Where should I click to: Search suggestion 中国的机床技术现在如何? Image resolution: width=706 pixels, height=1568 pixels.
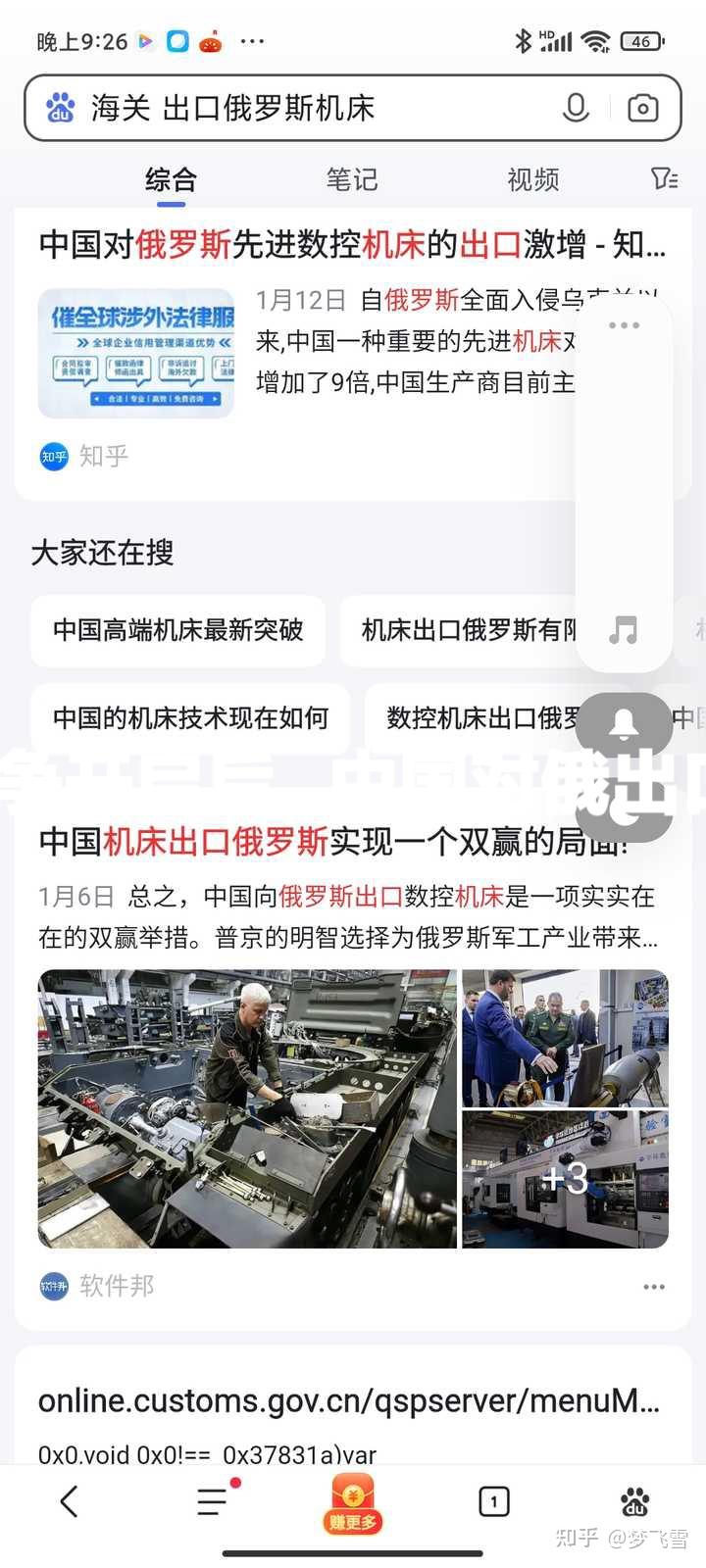pos(190,718)
